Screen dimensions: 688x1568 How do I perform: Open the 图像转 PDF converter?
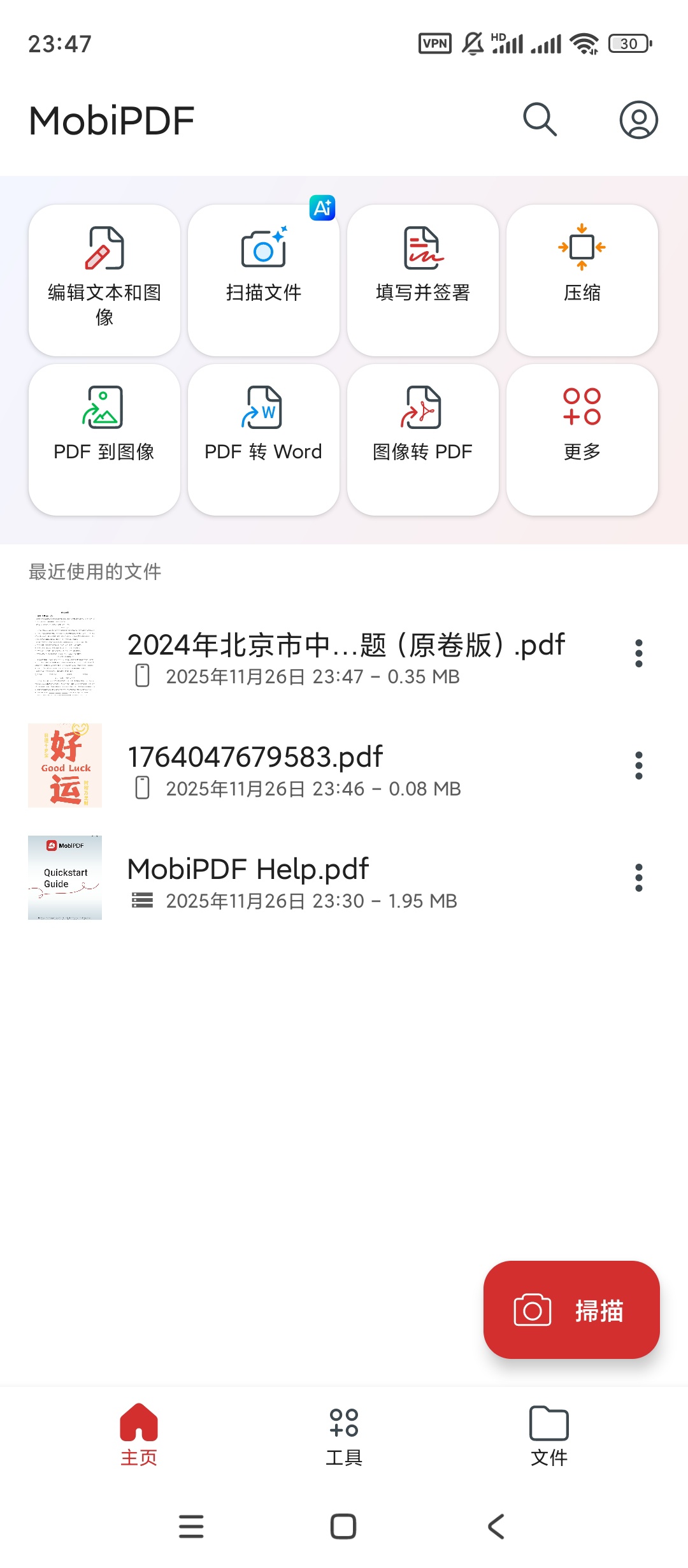point(423,439)
